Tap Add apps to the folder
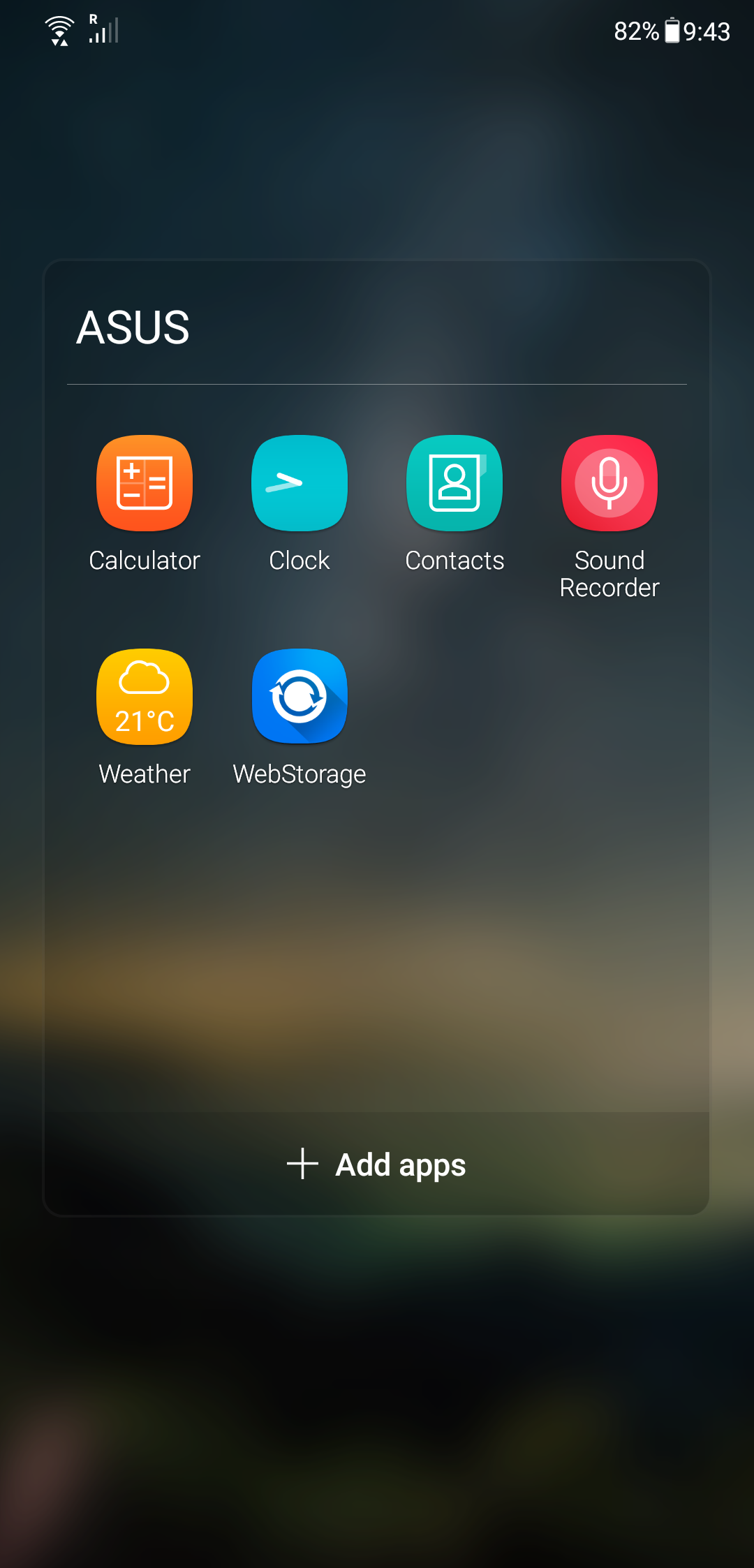The image size is (754, 1568). tap(377, 1164)
